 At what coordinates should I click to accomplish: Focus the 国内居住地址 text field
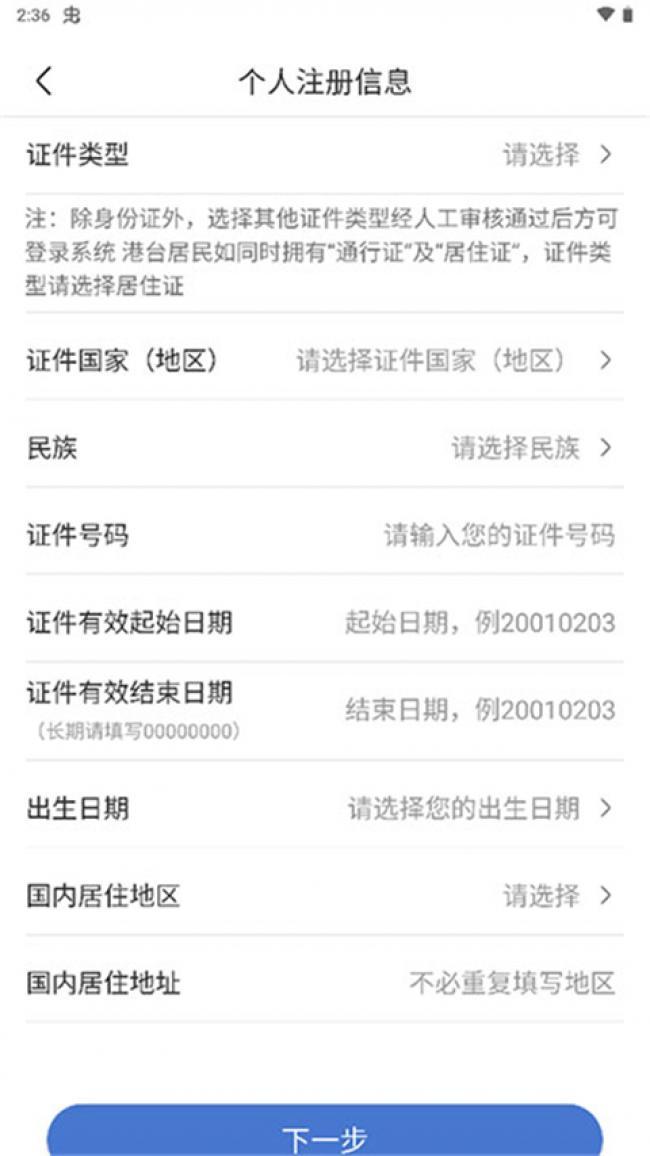(510, 983)
